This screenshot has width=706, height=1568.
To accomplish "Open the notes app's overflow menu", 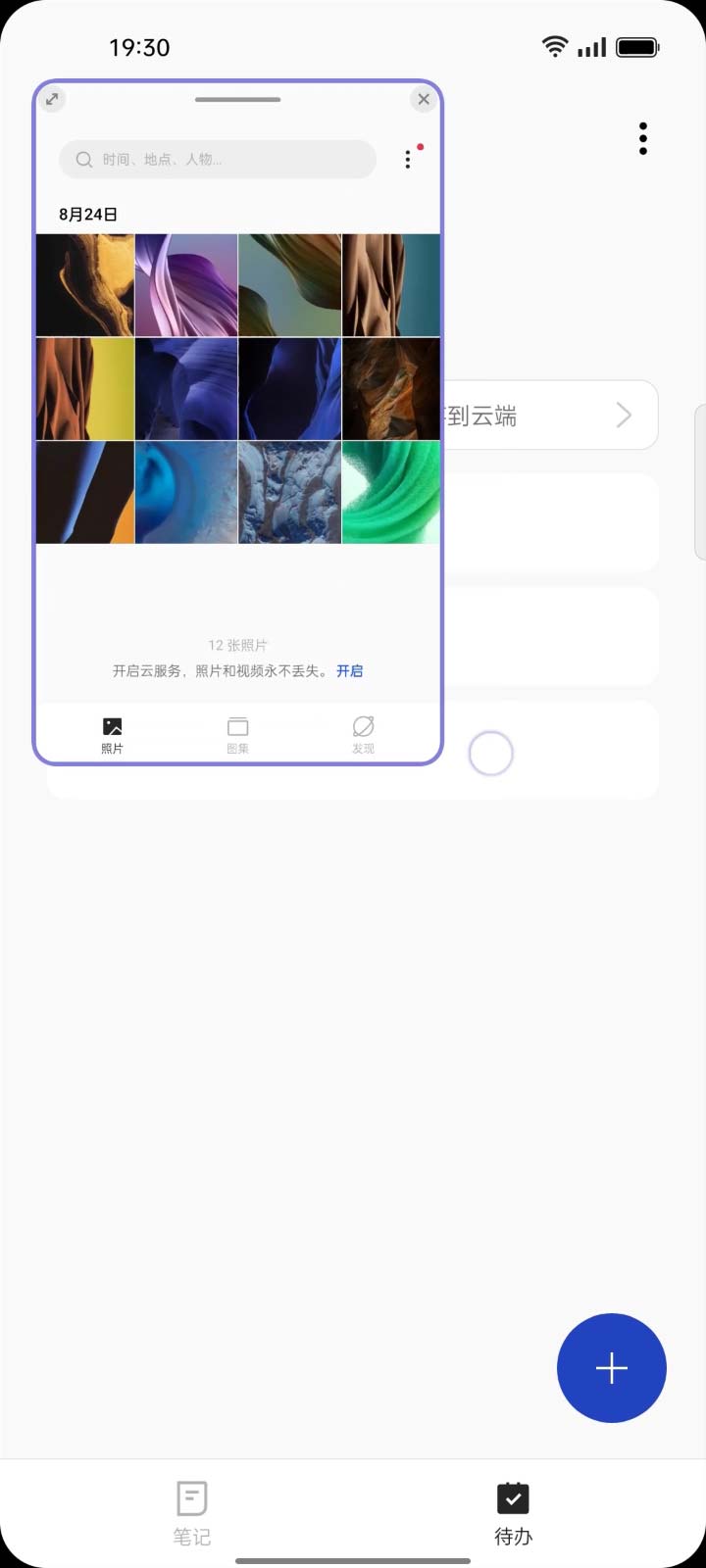I will (642, 139).
